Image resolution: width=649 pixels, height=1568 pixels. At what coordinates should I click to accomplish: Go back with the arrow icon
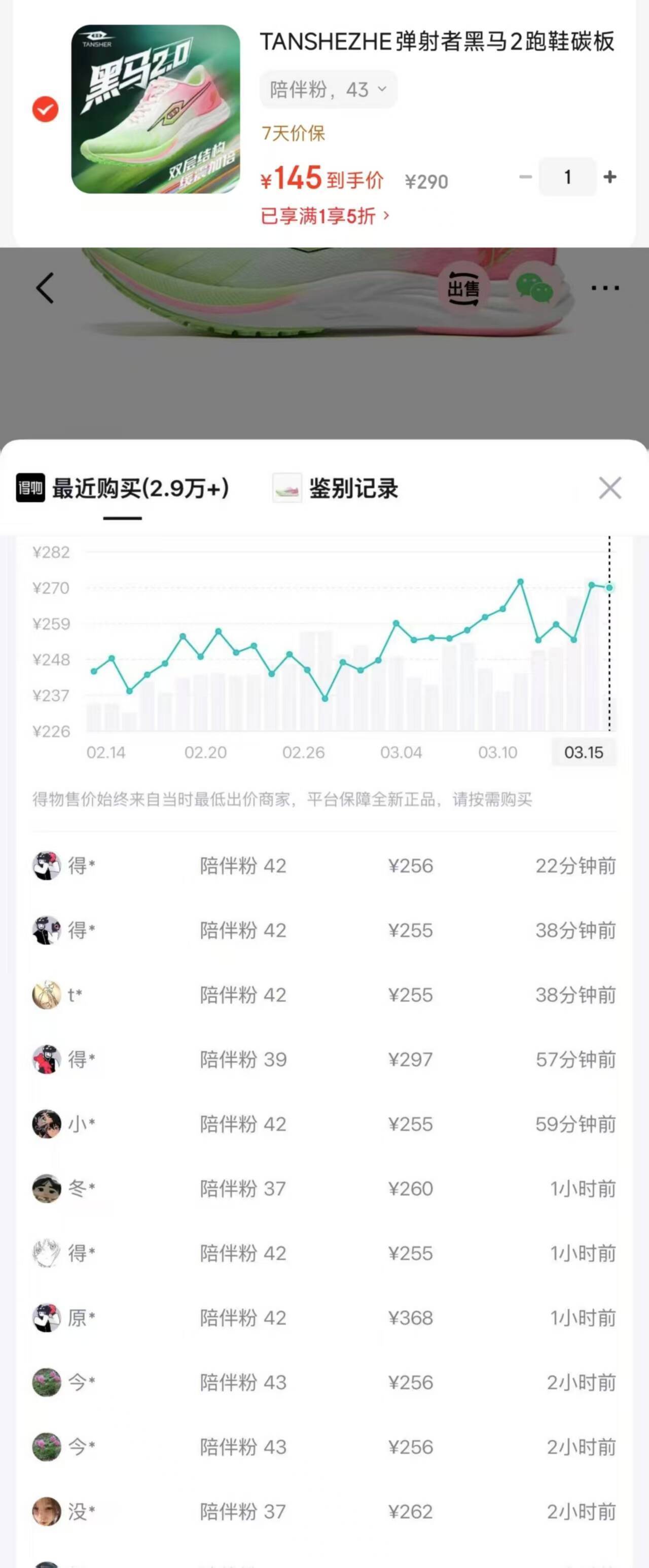pos(45,288)
